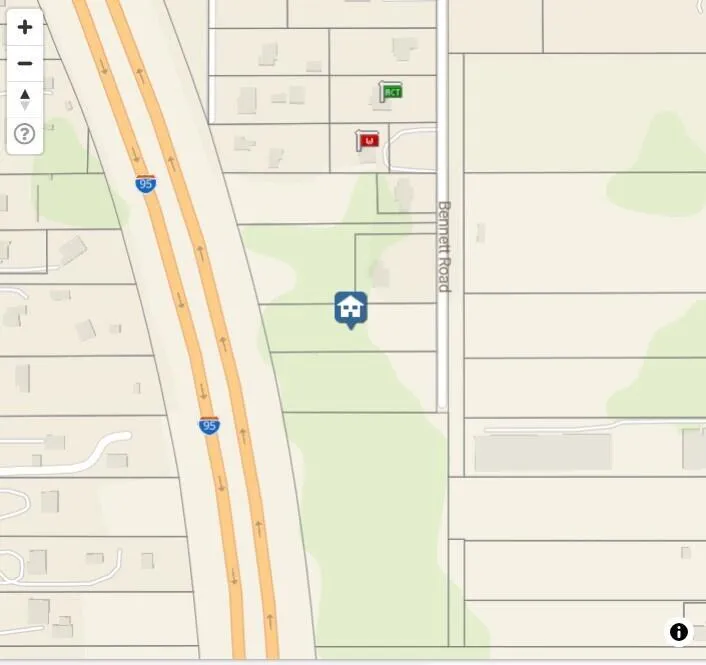
Task: Tap the blue home marker
Action: (350, 308)
